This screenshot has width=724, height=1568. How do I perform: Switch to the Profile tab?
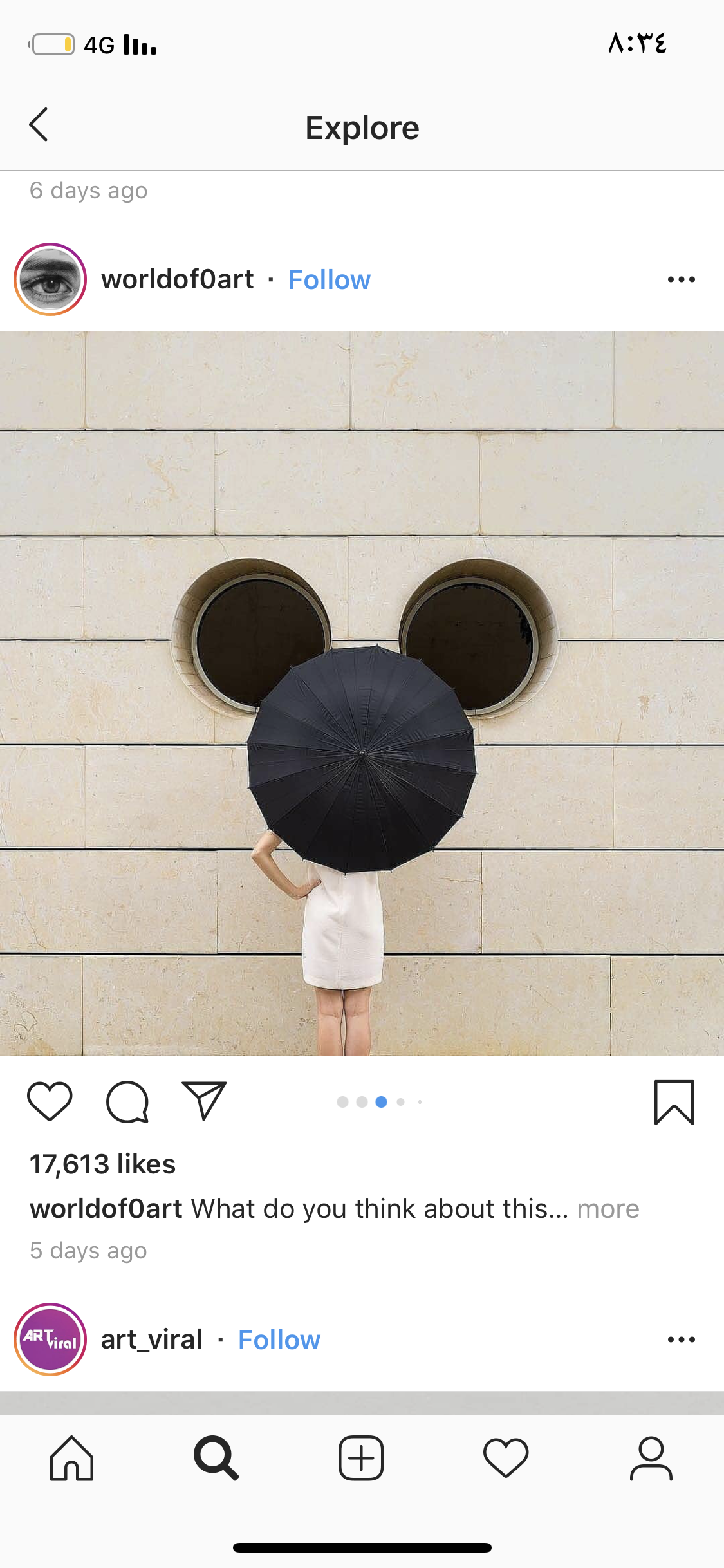point(651,1459)
